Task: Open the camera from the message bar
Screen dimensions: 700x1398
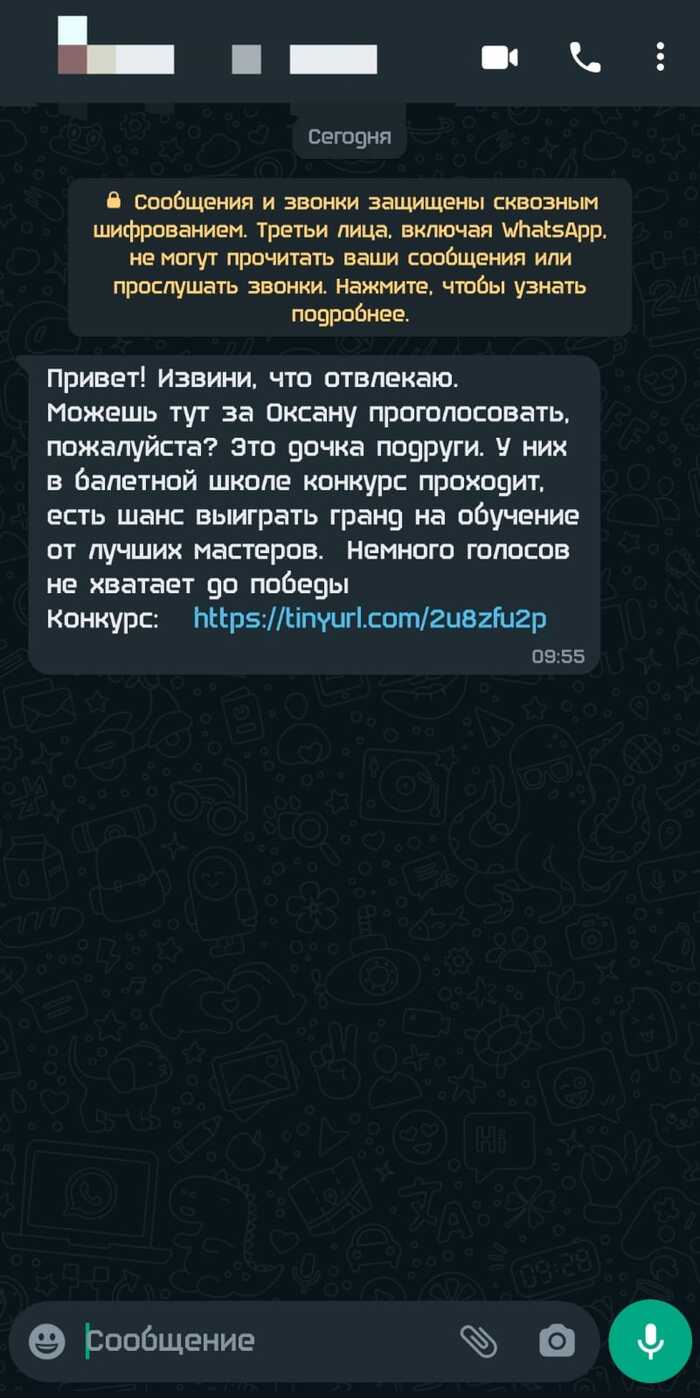Action: tap(556, 1341)
